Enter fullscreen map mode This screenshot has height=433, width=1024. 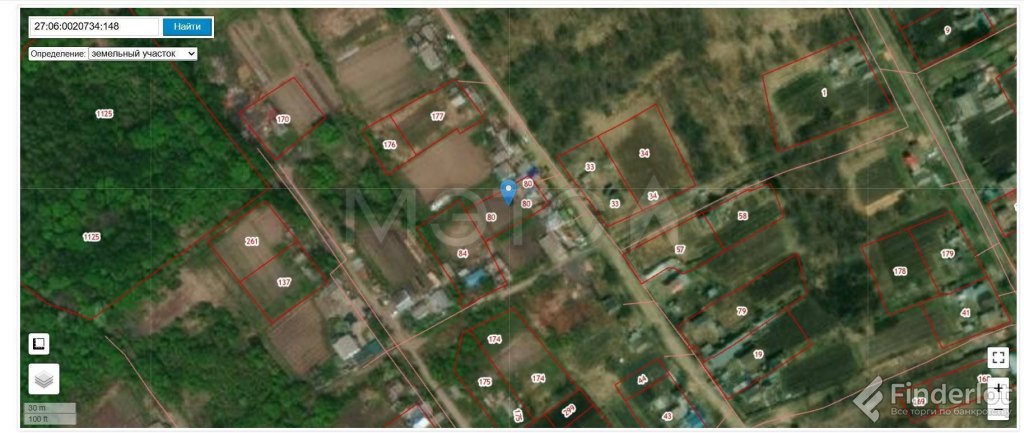(997, 357)
